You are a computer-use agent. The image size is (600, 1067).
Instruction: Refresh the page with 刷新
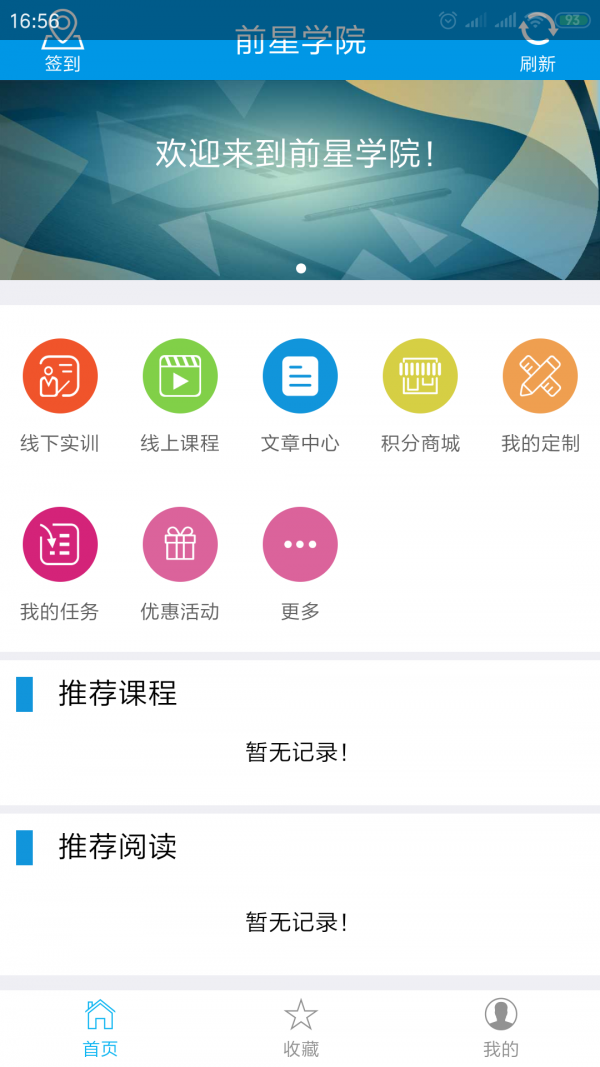pos(537,45)
